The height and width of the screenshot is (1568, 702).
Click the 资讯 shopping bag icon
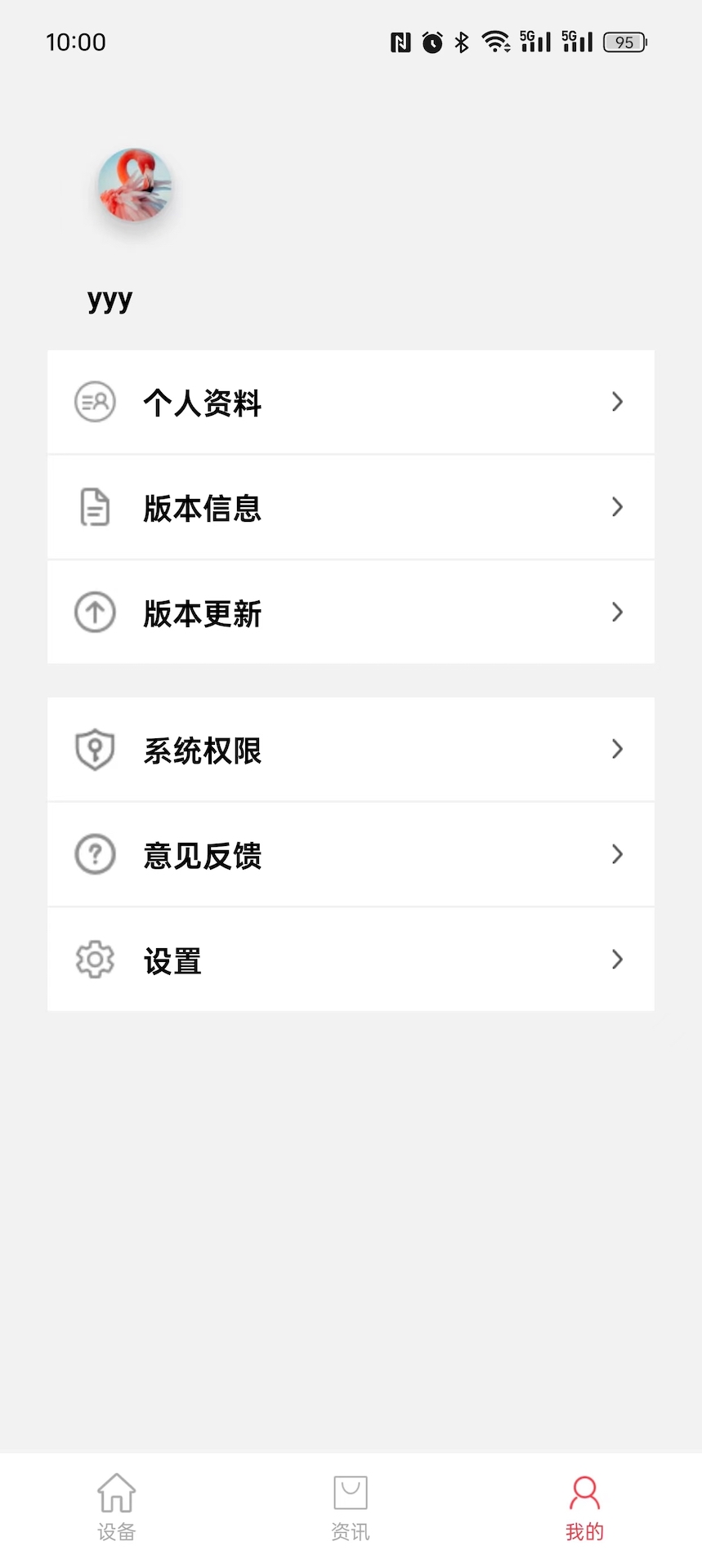[x=351, y=1491]
